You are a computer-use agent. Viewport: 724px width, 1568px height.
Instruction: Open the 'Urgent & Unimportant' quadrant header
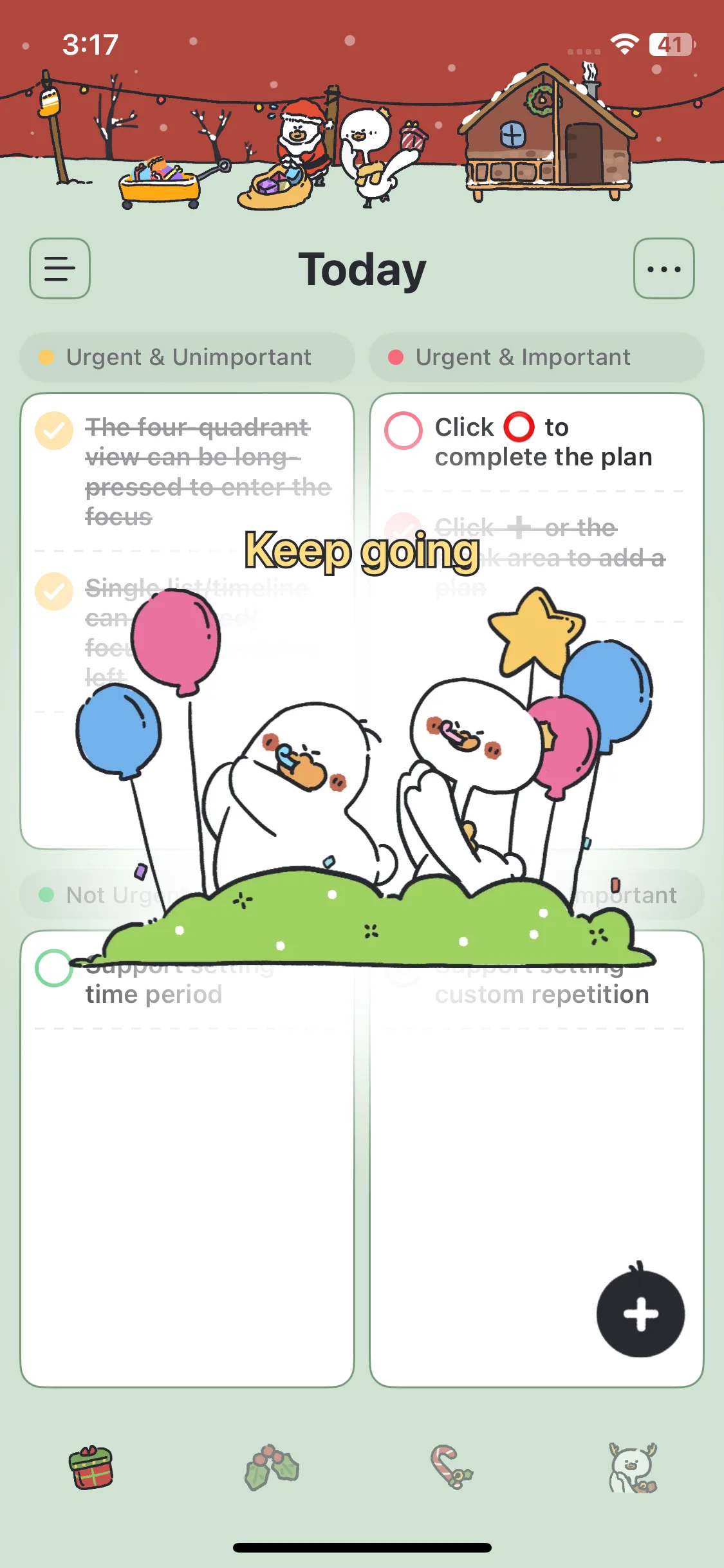[187, 357]
